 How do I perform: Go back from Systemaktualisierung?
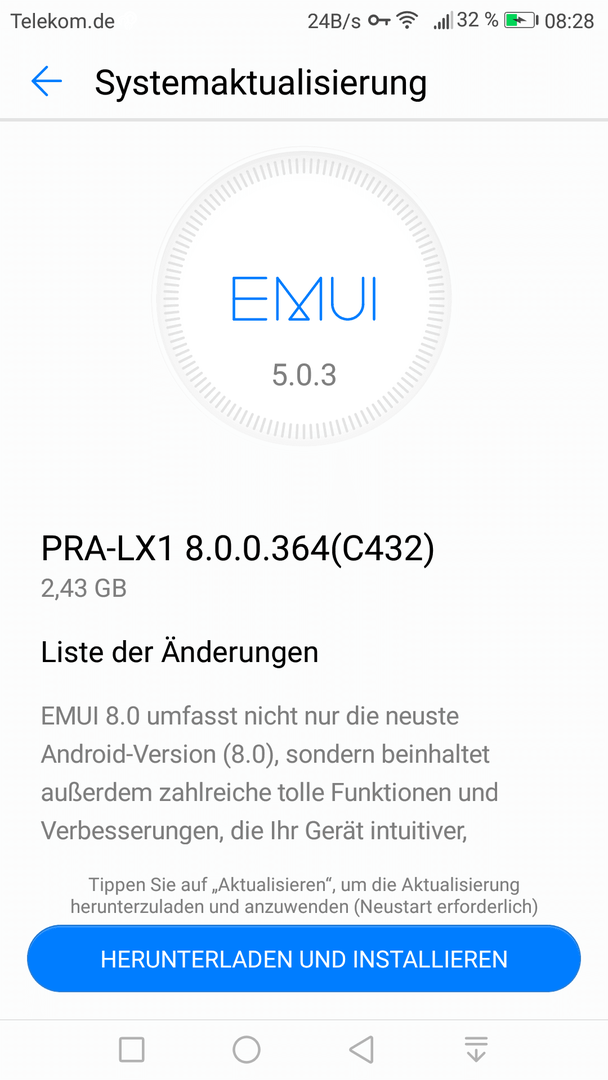47,82
